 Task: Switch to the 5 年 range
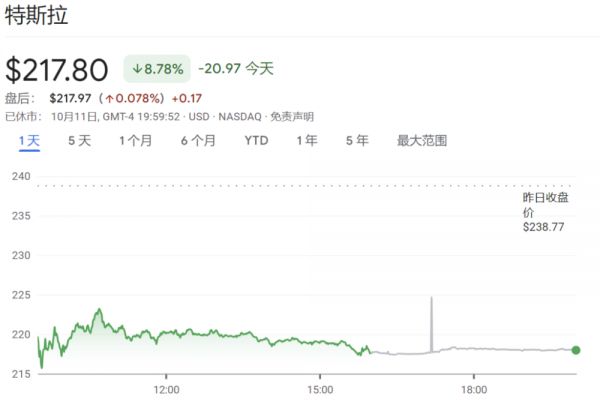click(x=357, y=141)
